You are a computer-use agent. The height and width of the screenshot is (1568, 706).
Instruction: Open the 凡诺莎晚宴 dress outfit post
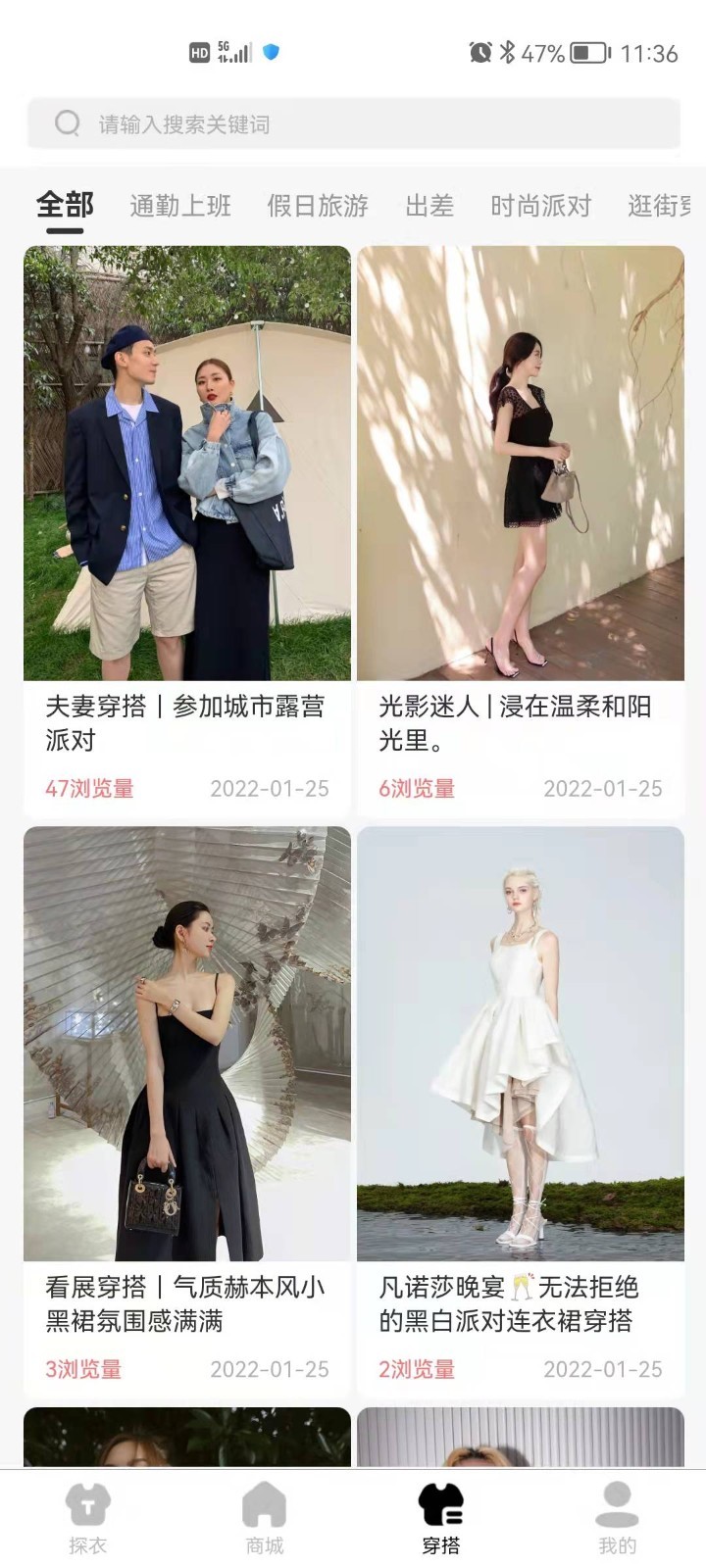[x=520, y=1107]
